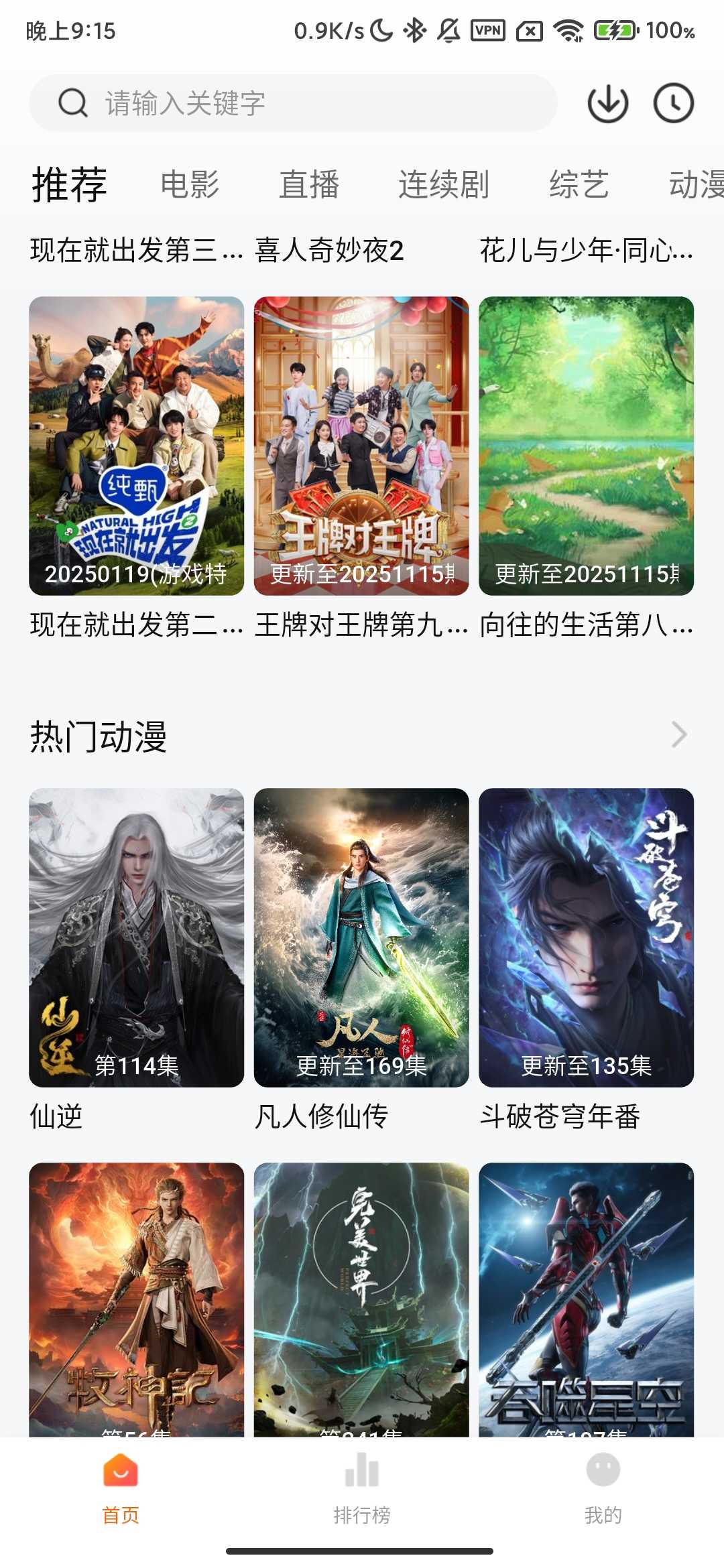Image resolution: width=724 pixels, height=1568 pixels.
Task: Tap the keyword search box
Action: (294, 103)
